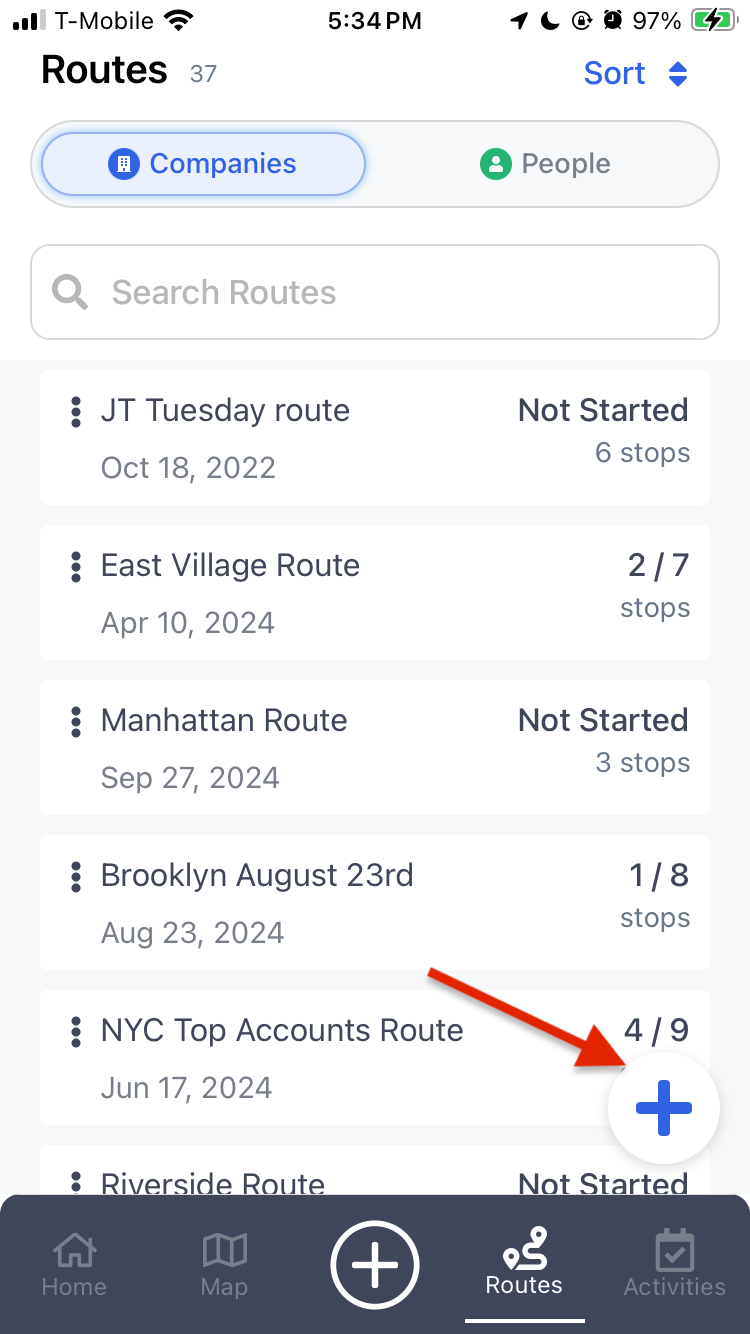Open options menu for NYC Top Accounts Route
The image size is (750, 1334).
coord(75,1031)
